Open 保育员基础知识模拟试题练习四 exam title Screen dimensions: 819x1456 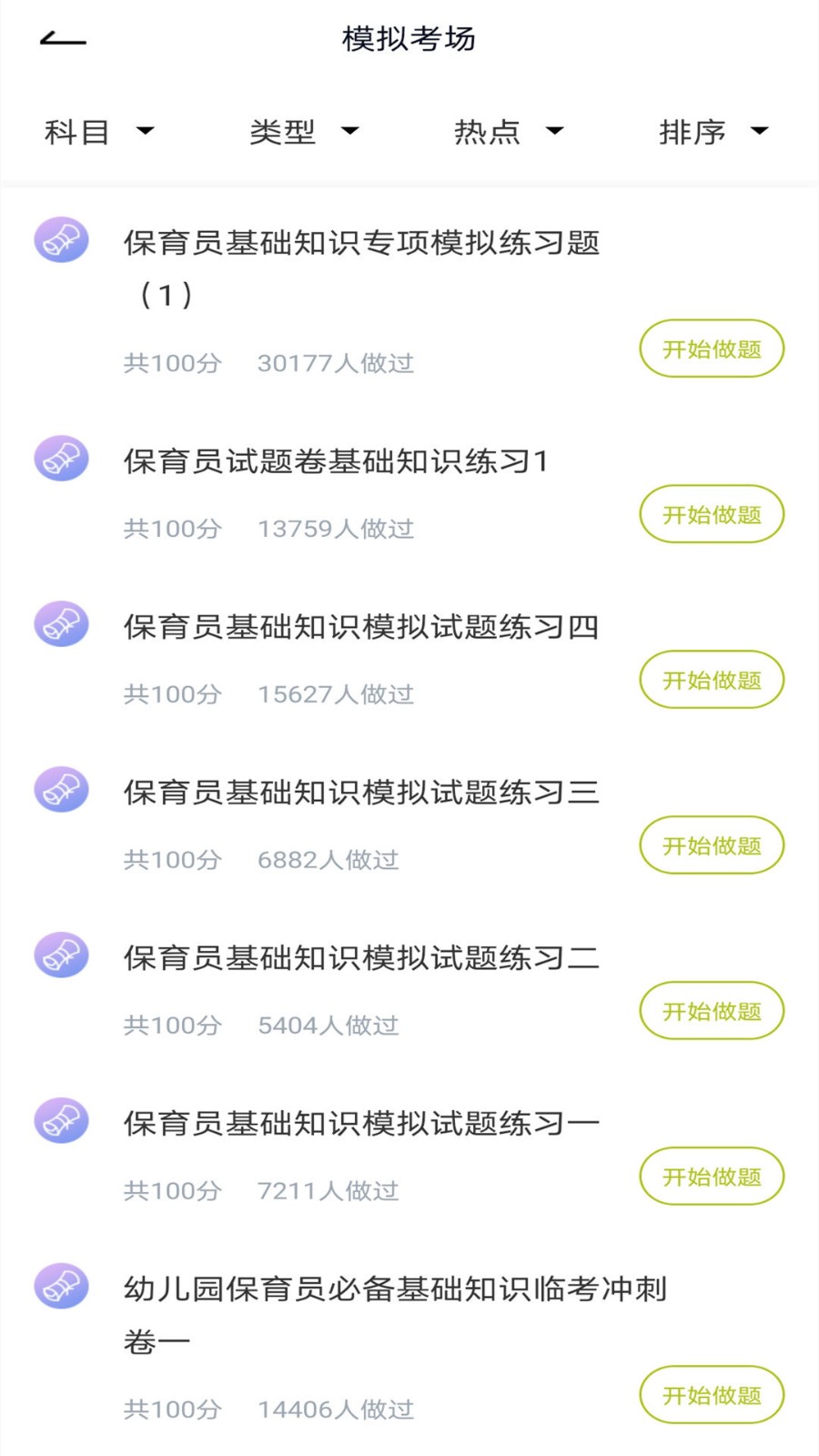360,624
